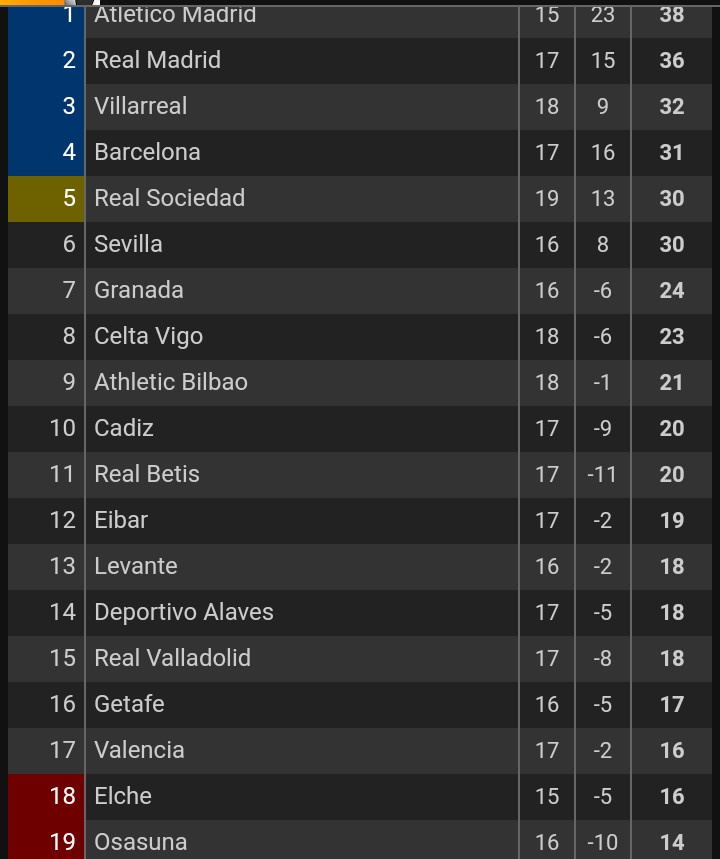Screen dimensions: 720x859
Task: Open the Real Betis row
Action: (147, 474)
